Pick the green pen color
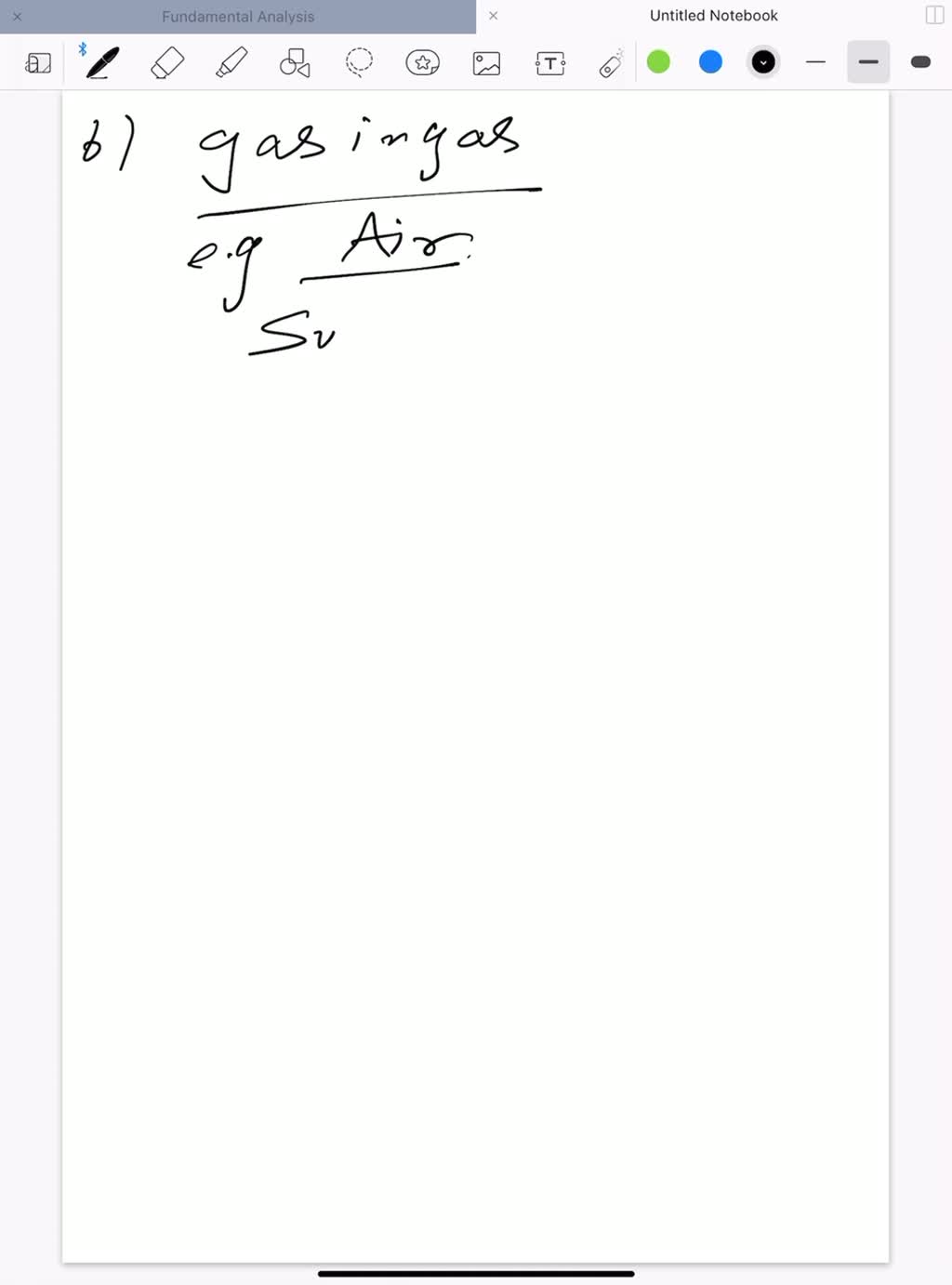The width and height of the screenshot is (952, 1285). [x=659, y=62]
